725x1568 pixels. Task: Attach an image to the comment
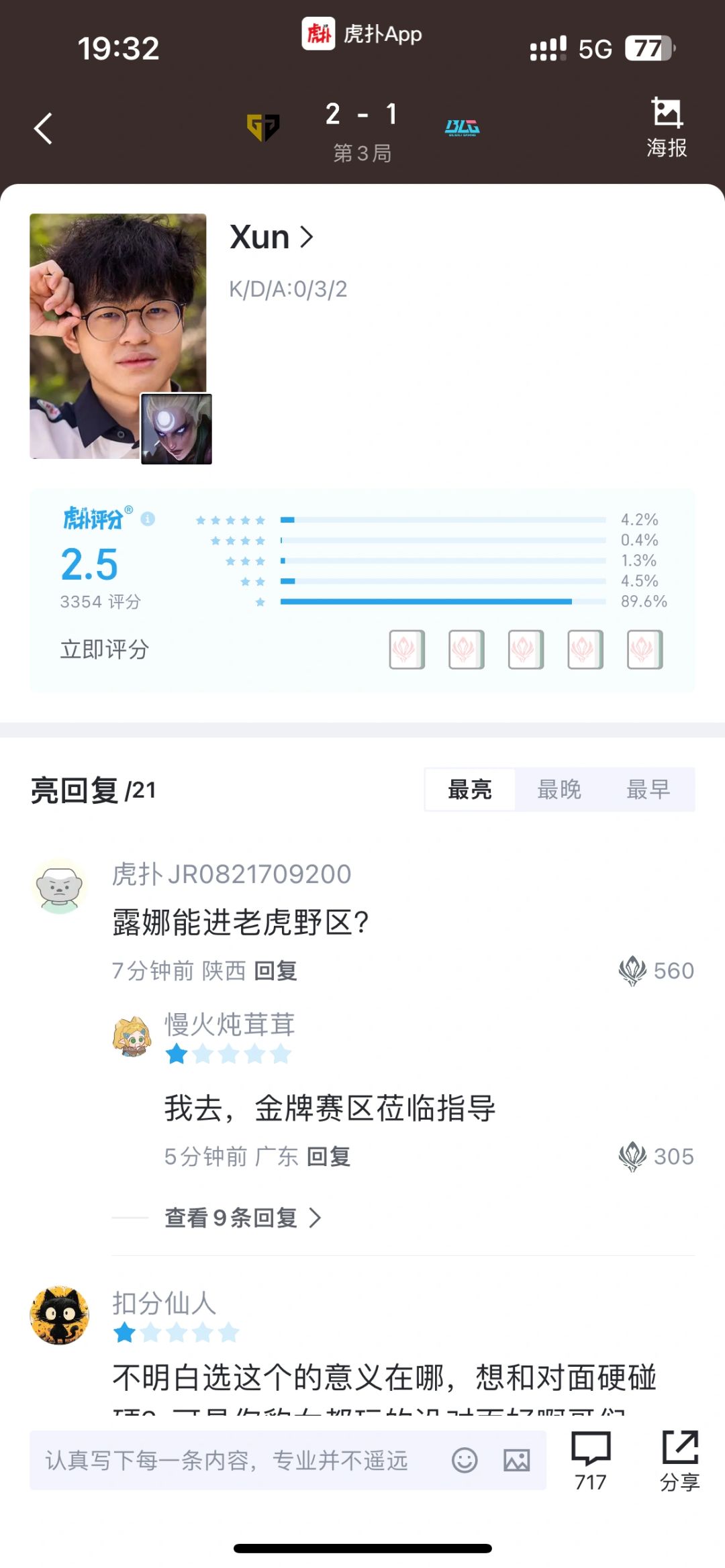coord(517,1460)
